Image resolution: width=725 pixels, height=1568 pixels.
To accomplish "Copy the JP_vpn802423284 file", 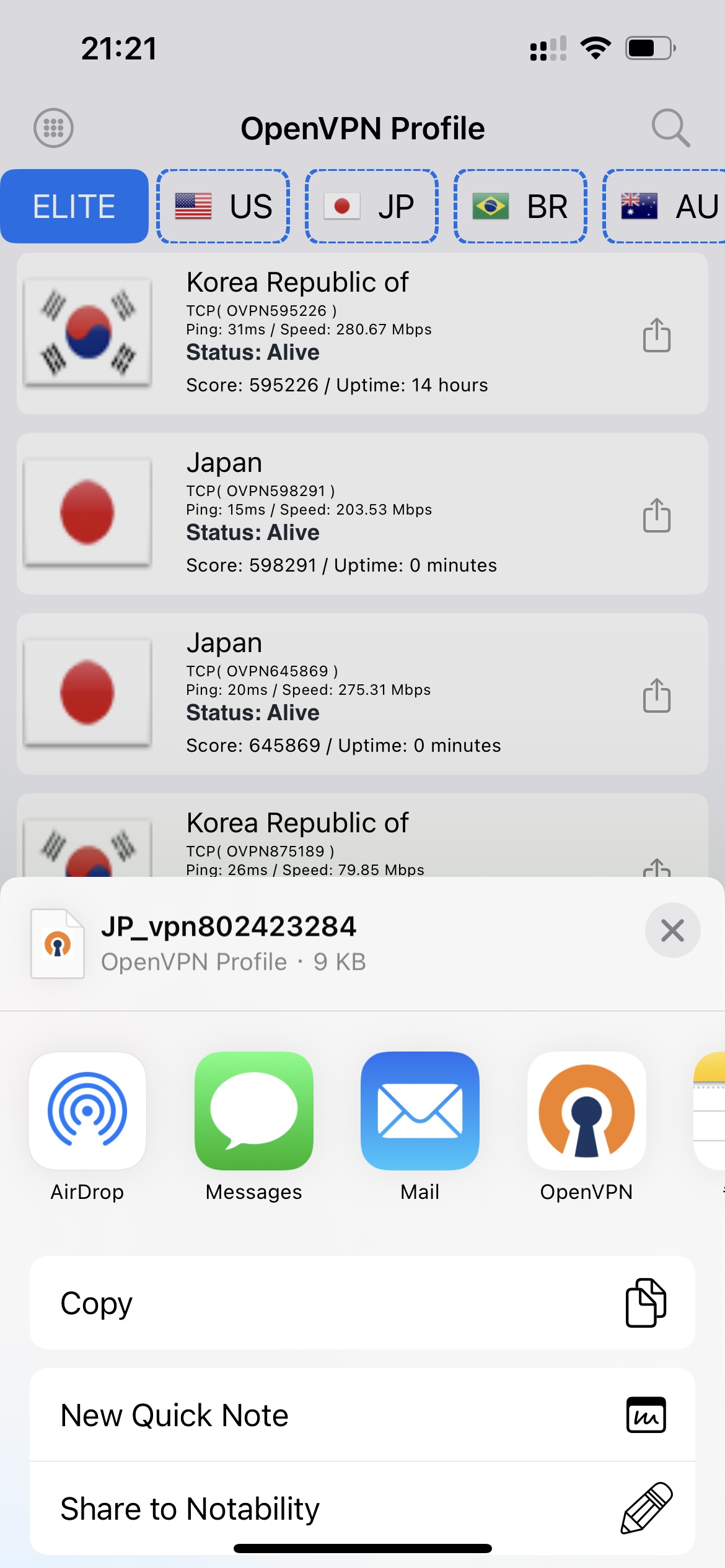I will (362, 1303).
